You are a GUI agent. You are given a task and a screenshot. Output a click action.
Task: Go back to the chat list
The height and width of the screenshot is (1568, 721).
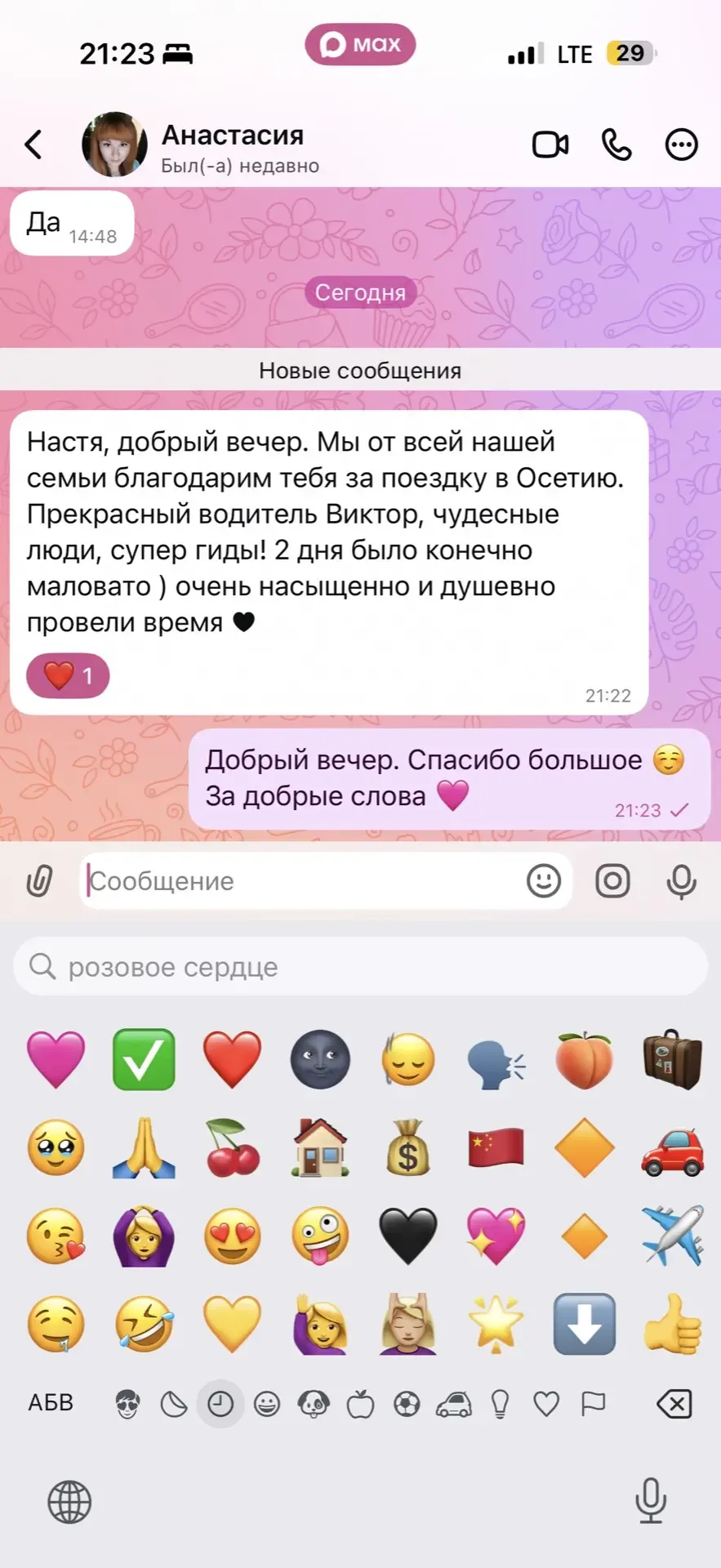33,145
